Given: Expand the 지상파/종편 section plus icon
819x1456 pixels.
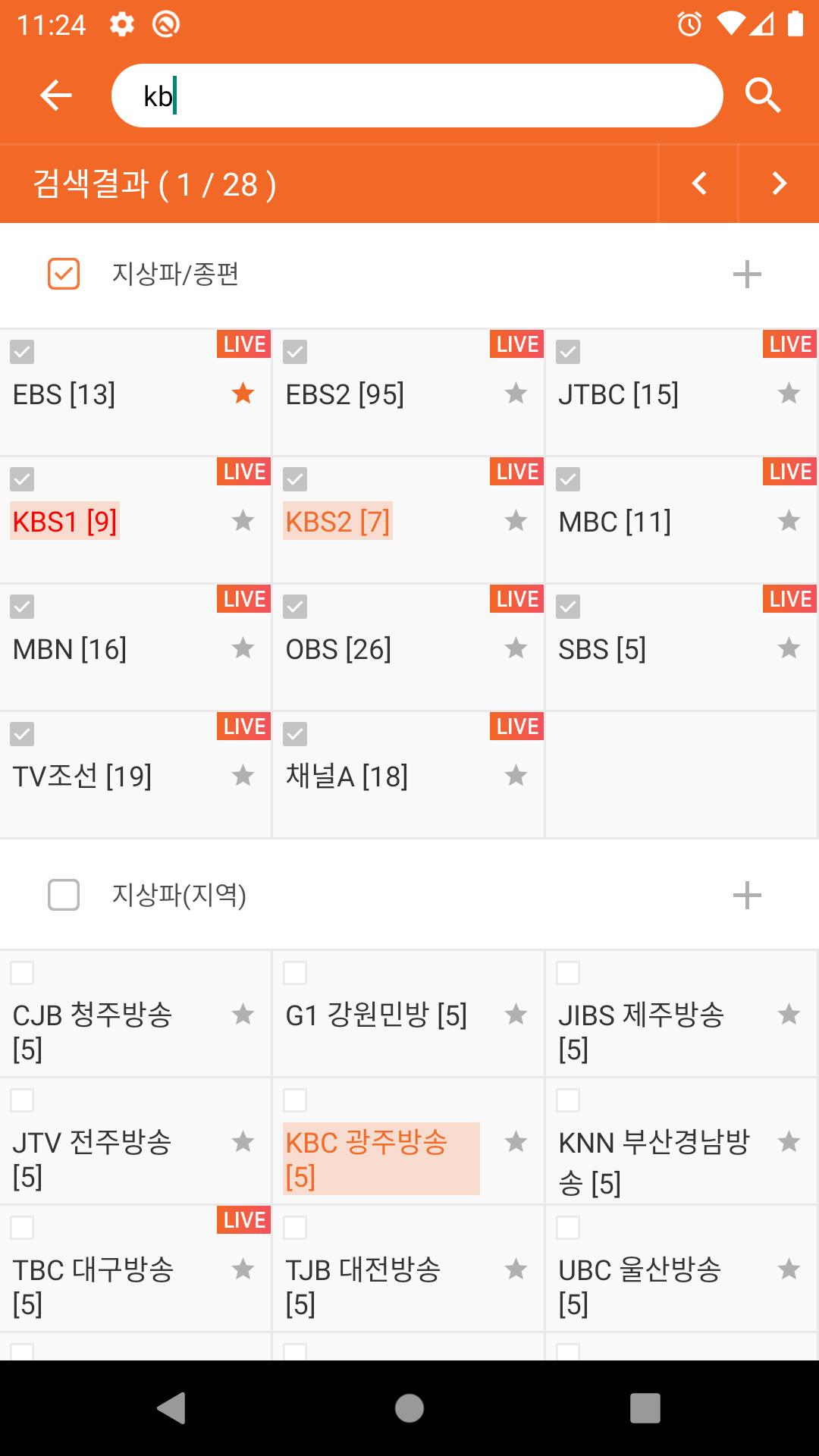Looking at the screenshot, I should (x=747, y=274).
